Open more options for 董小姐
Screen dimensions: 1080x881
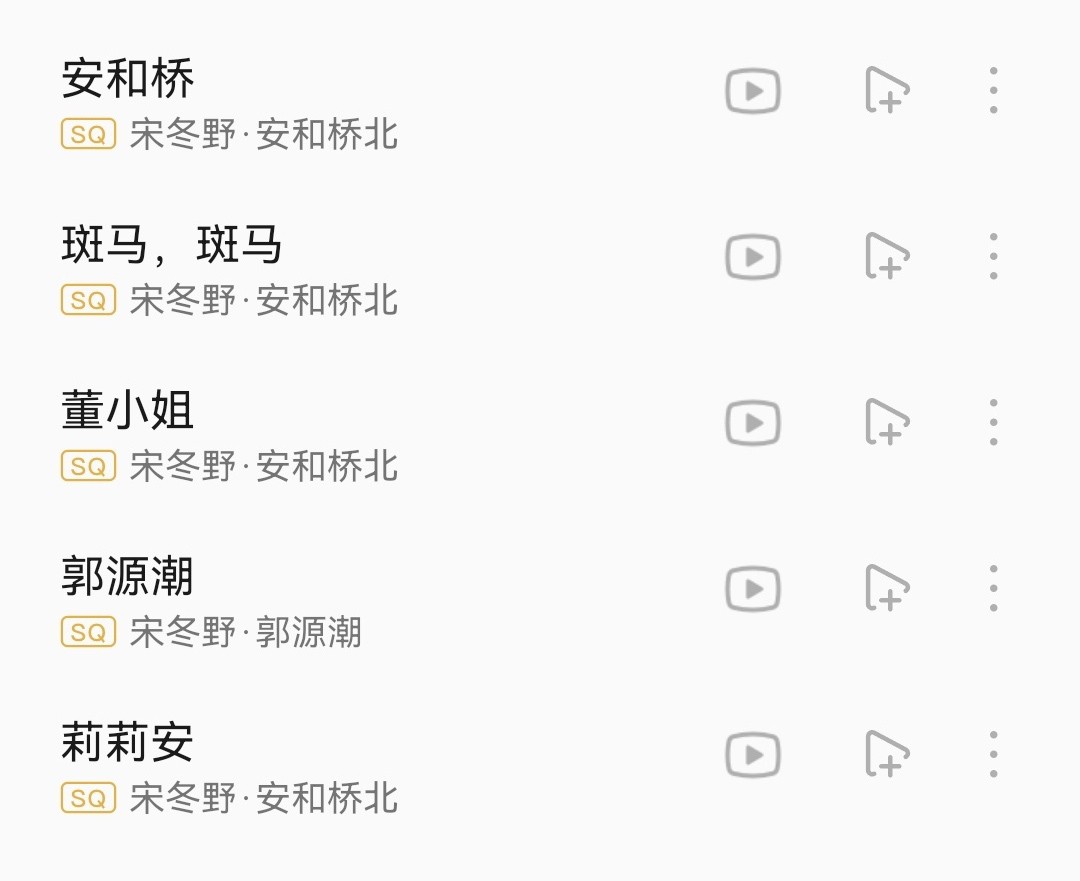coord(993,423)
